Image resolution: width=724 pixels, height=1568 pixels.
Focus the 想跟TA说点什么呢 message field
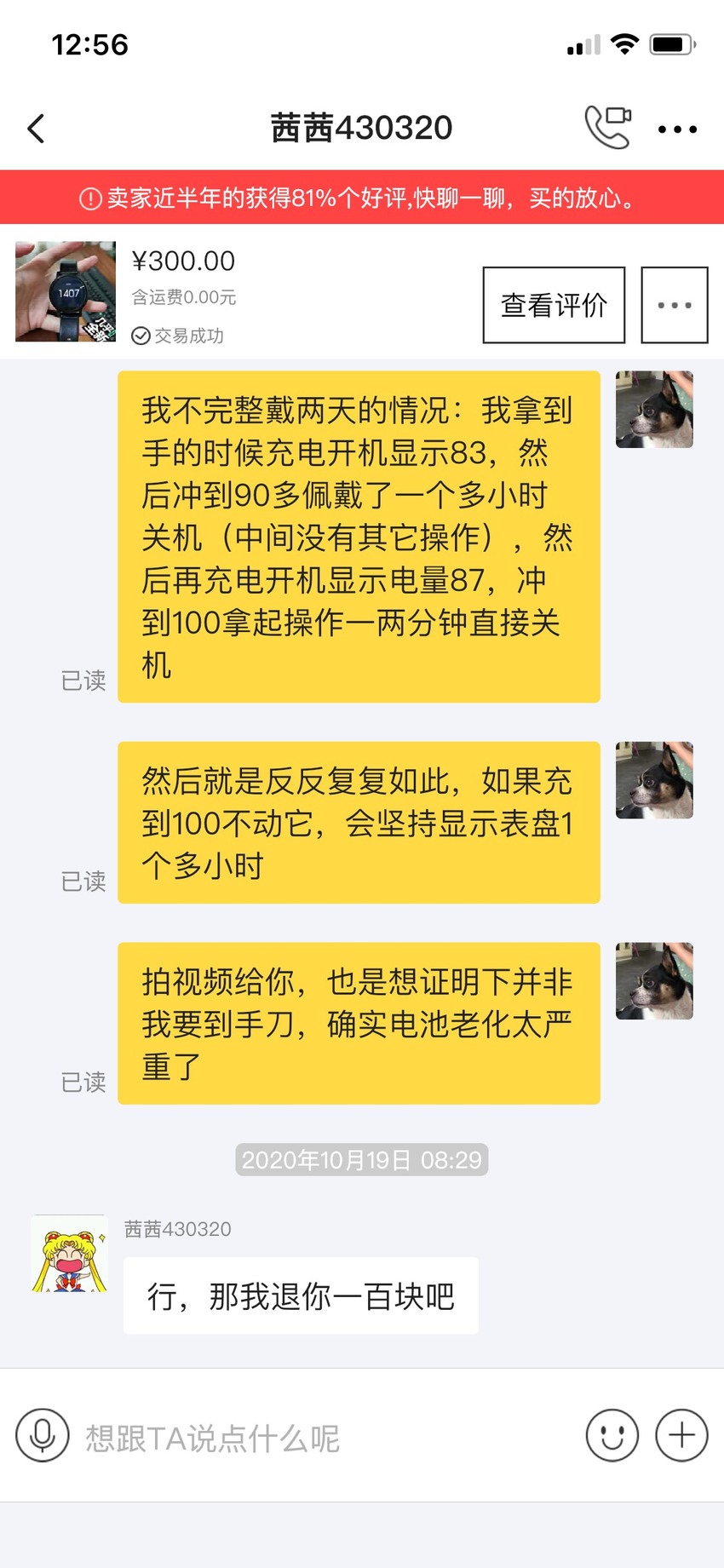pos(324,1438)
